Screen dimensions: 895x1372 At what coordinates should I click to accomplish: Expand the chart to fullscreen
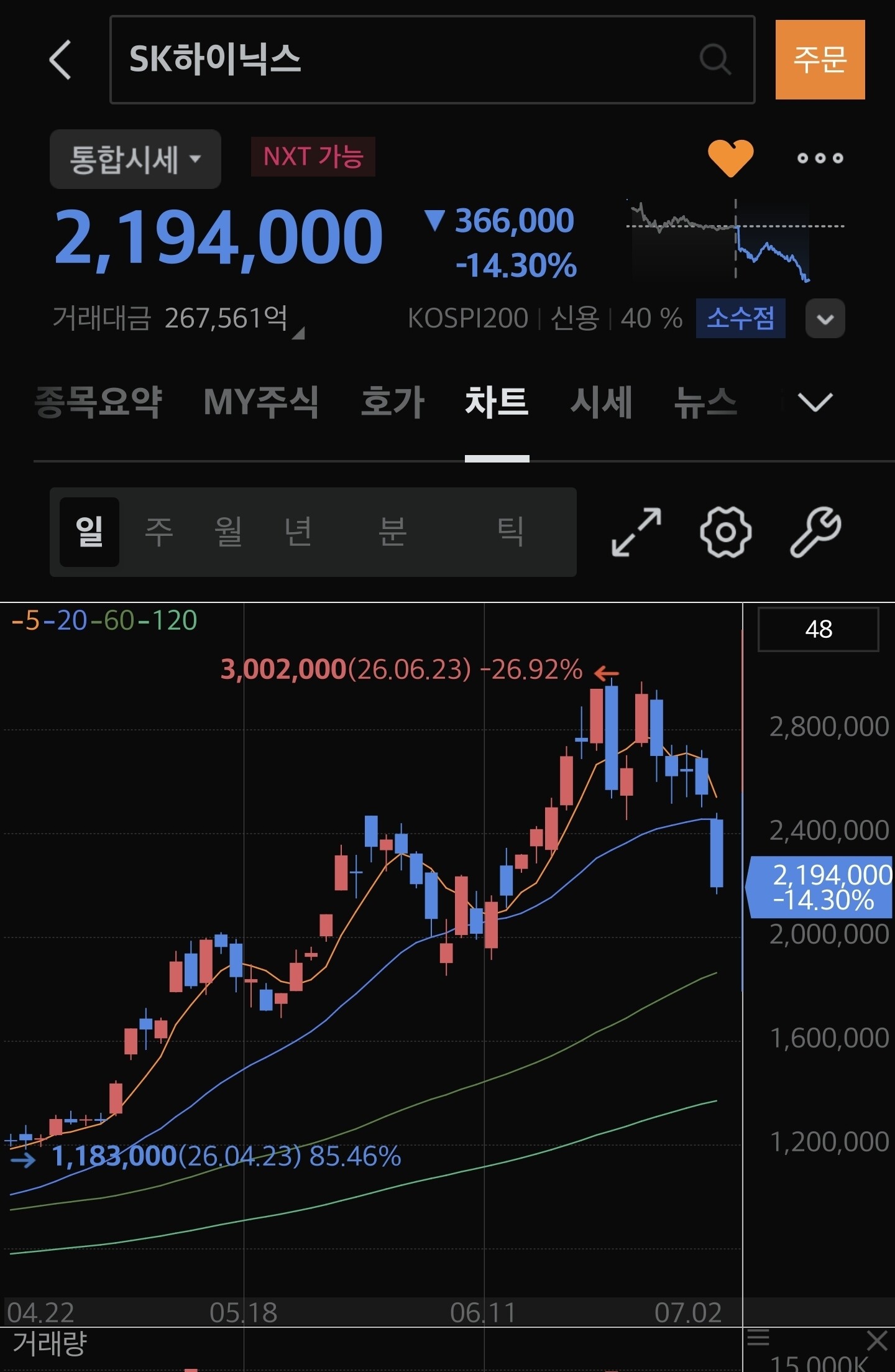coord(636,532)
